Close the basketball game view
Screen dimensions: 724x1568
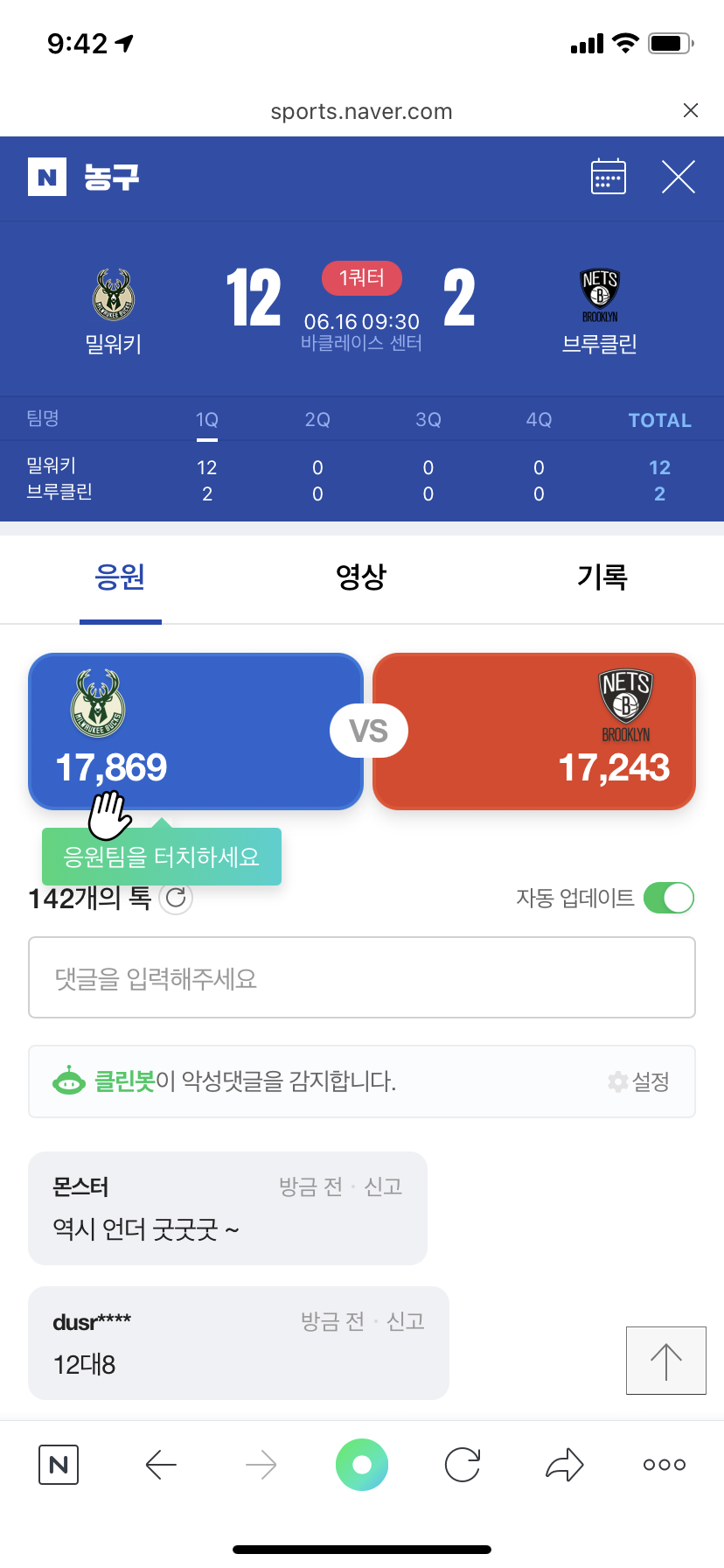click(x=678, y=177)
